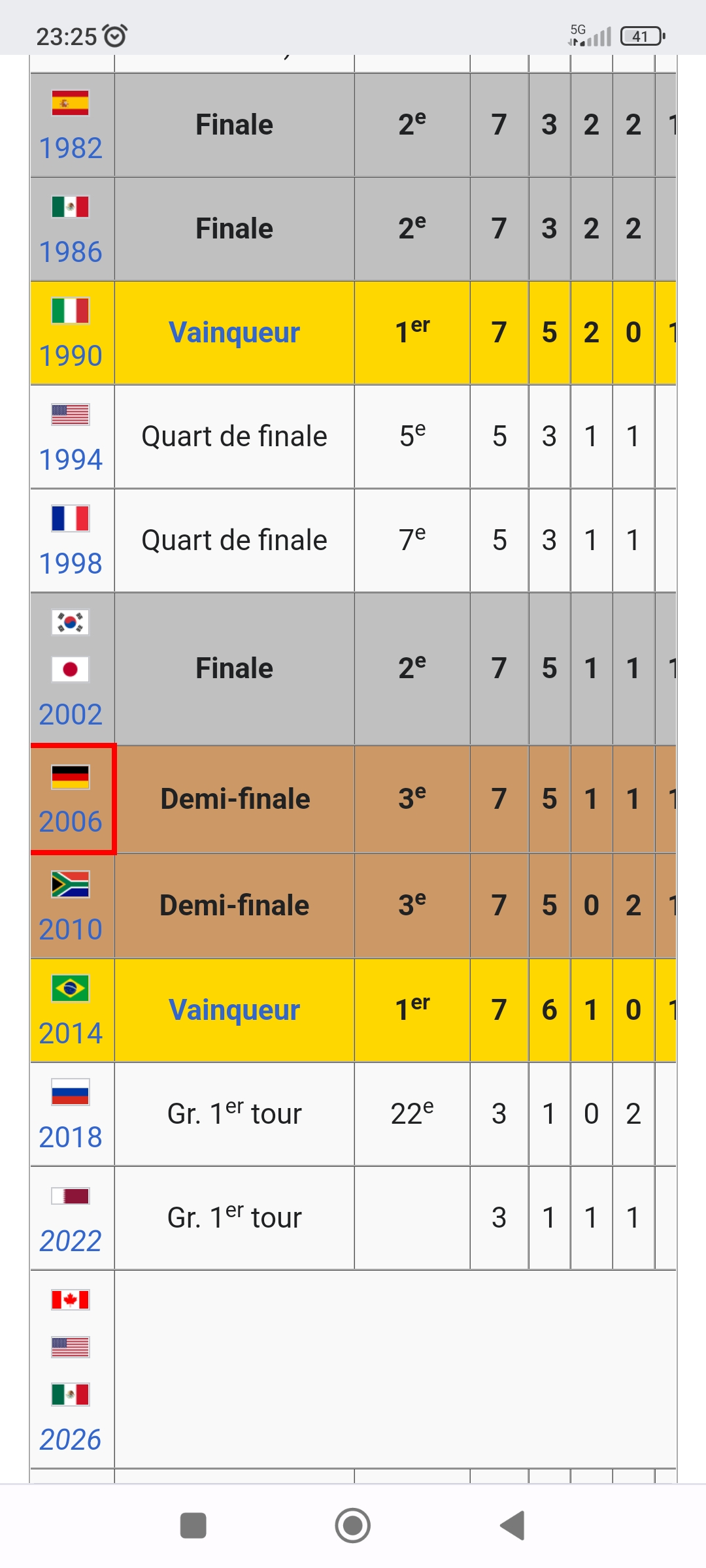Go to the home screen via the circle button
Viewport: 706px width, 1568px height.
point(353,1526)
